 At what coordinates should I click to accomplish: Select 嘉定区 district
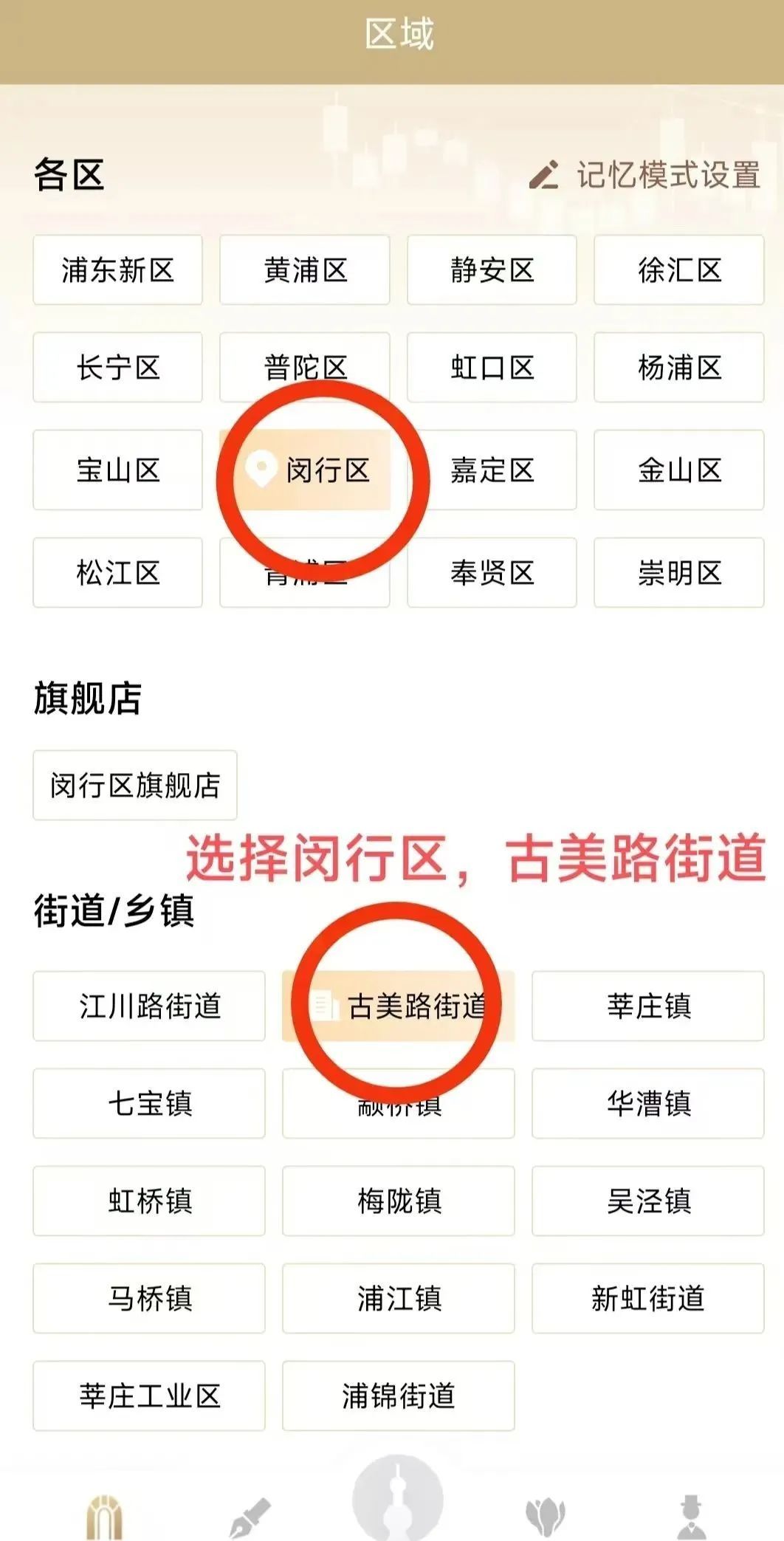(492, 470)
